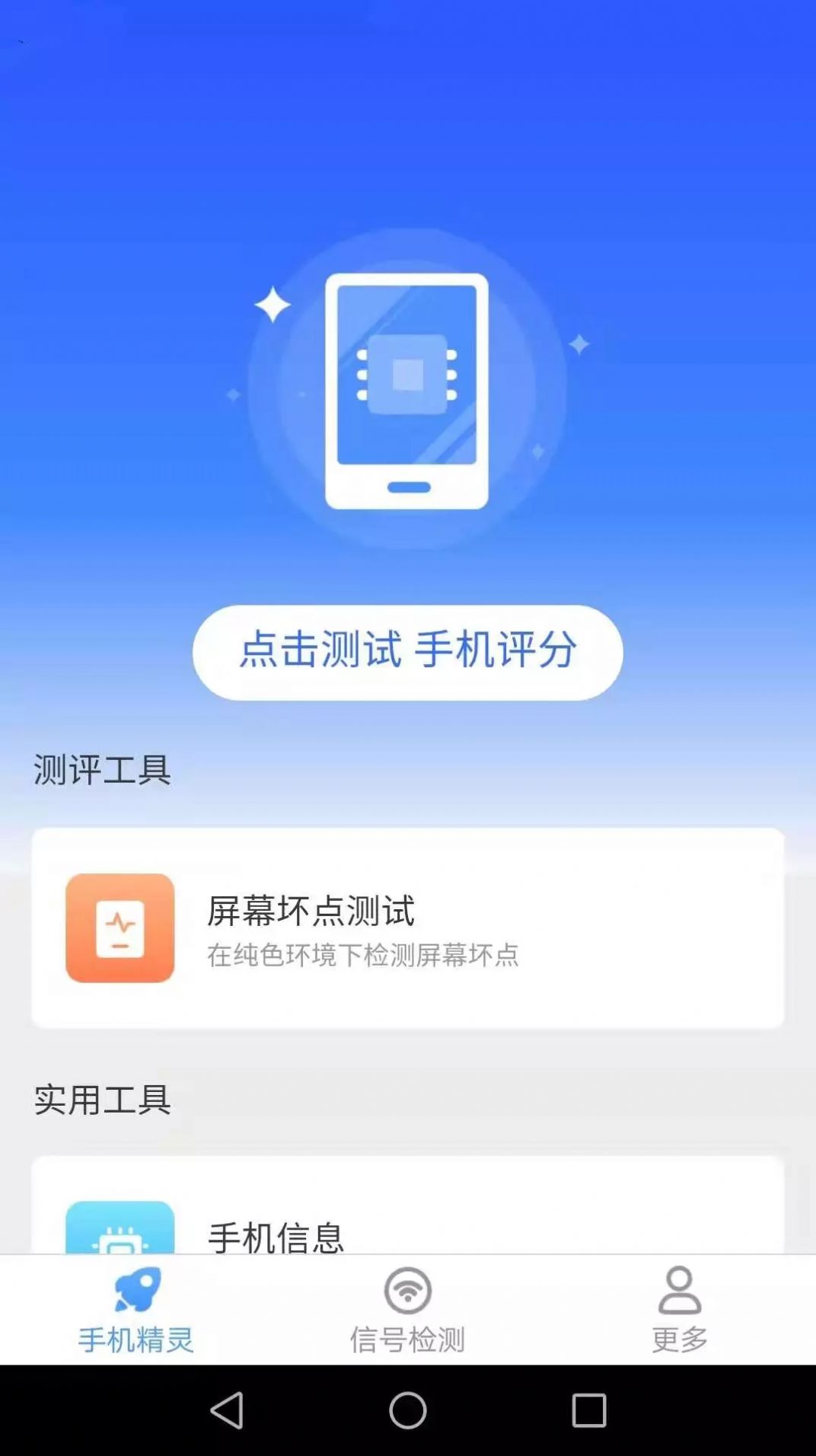Tap the Android home circle button
Screen dimensions: 816x1456
point(408,1408)
